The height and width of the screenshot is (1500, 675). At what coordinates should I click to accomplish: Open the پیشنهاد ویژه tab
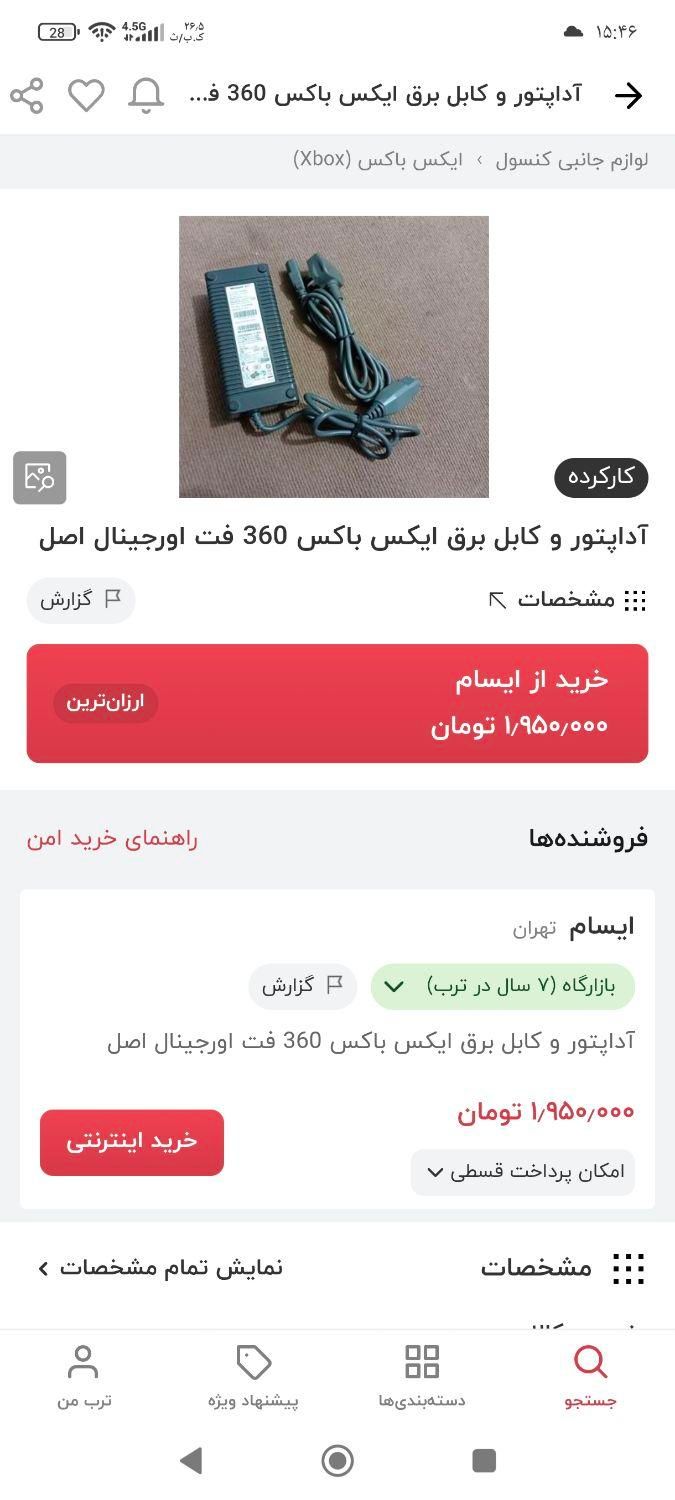point(253,1376)
